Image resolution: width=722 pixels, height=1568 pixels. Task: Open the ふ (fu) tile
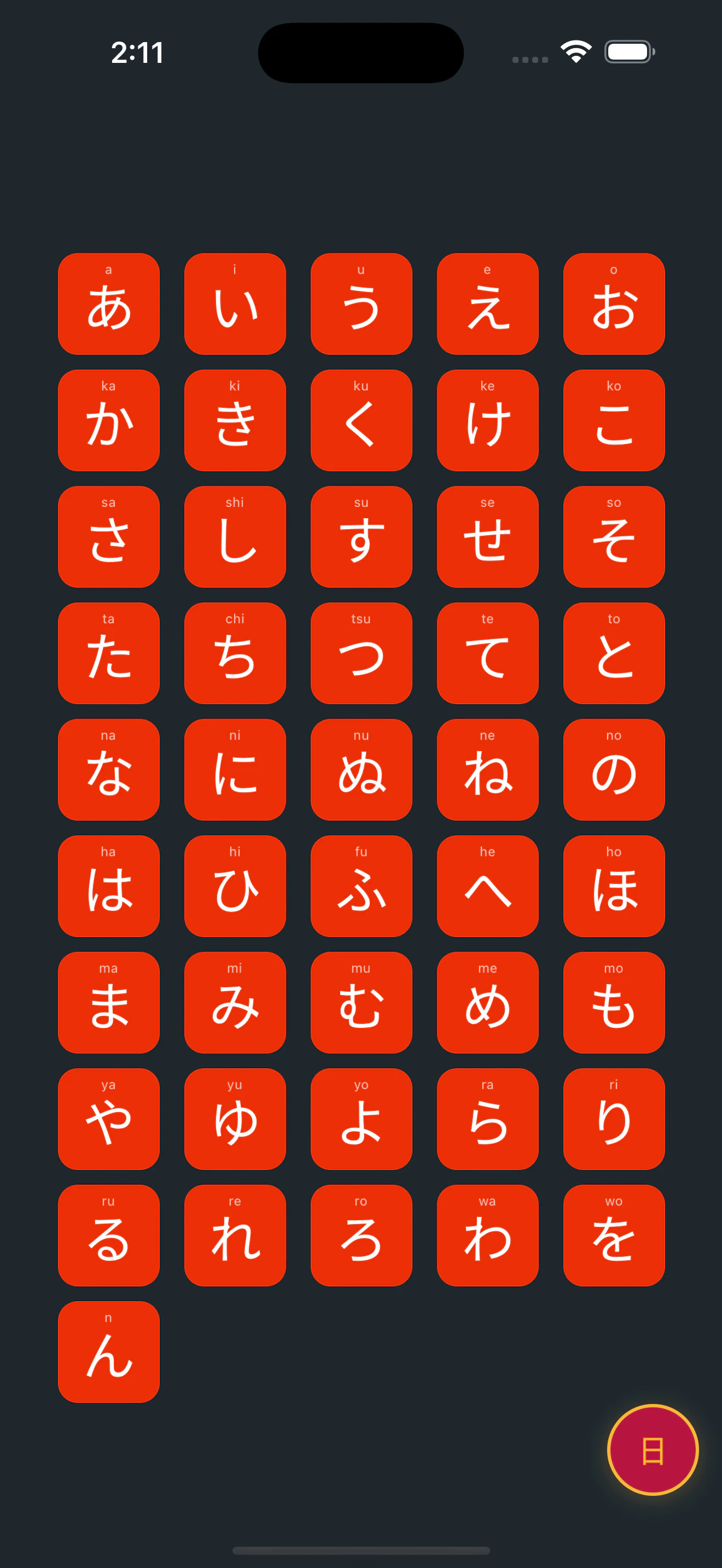(x=361, y=886)
